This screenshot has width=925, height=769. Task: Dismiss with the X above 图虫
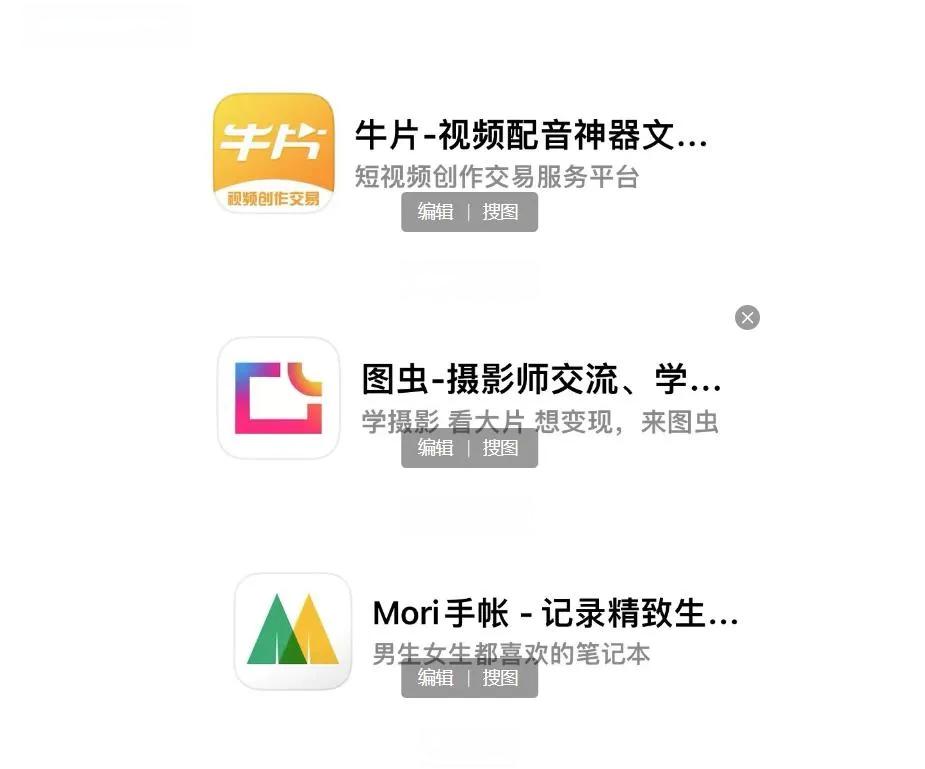coord(747,318)
